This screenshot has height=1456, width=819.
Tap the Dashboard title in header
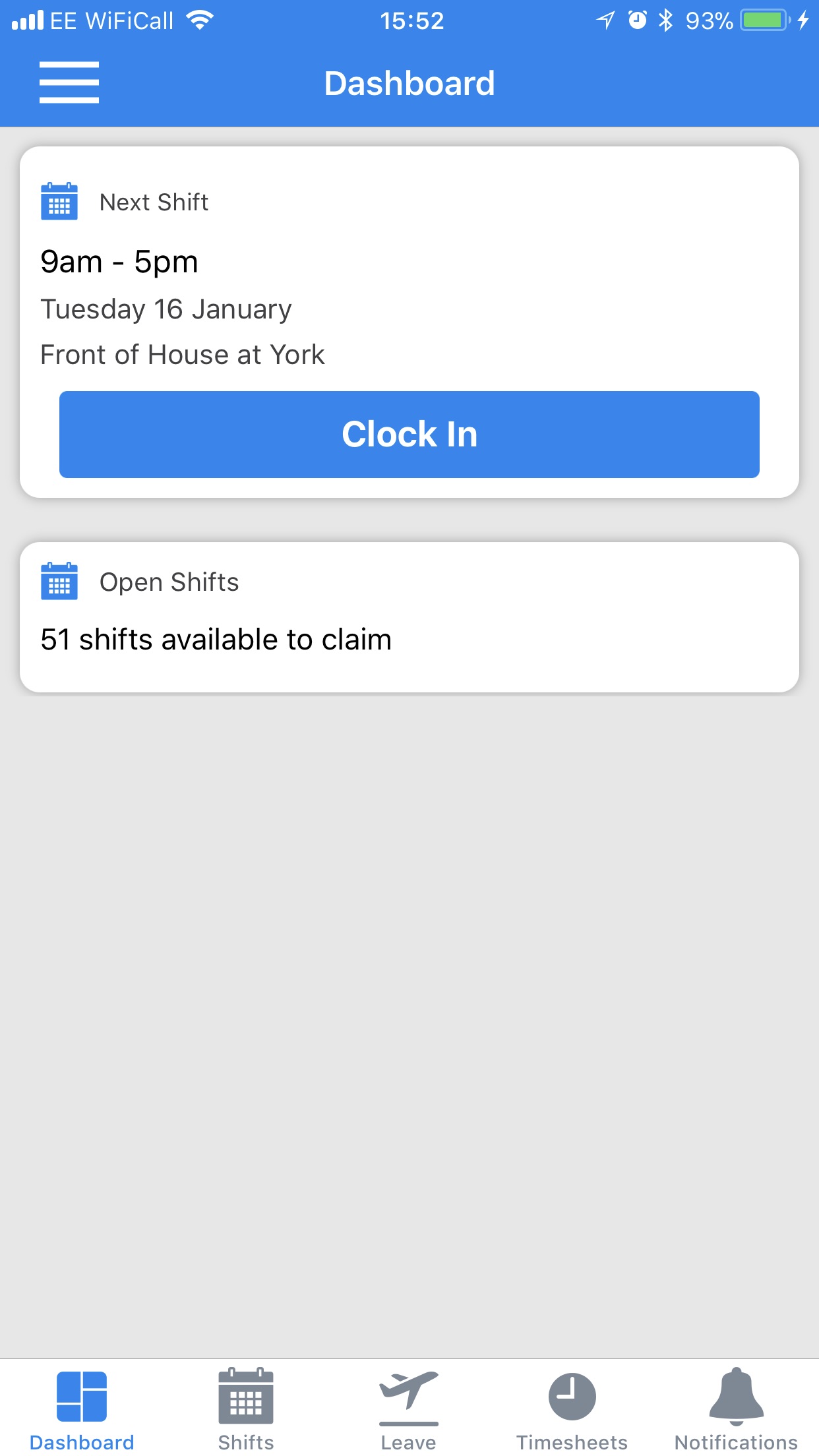409,83
